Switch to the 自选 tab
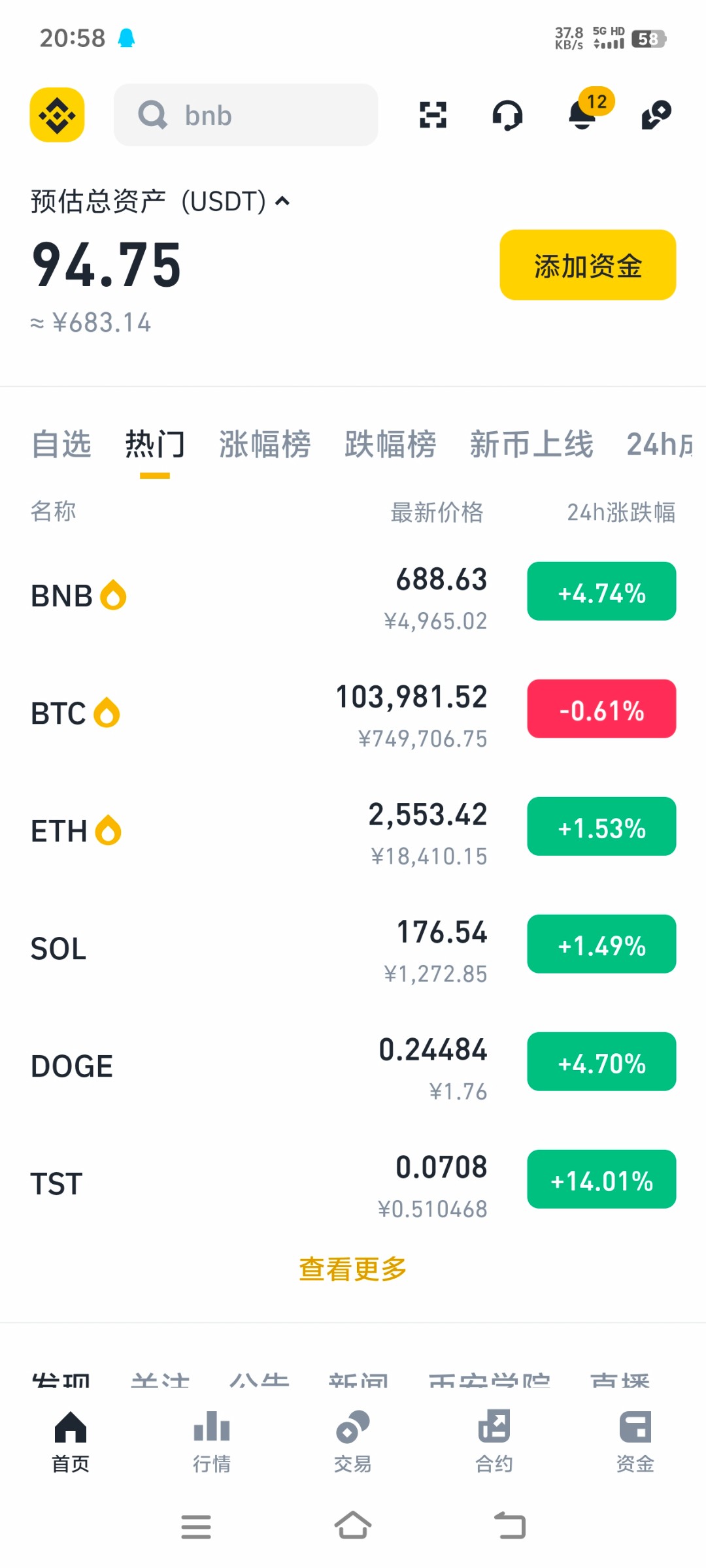Viewport: 706px width, 1568px height. (61, 444)
